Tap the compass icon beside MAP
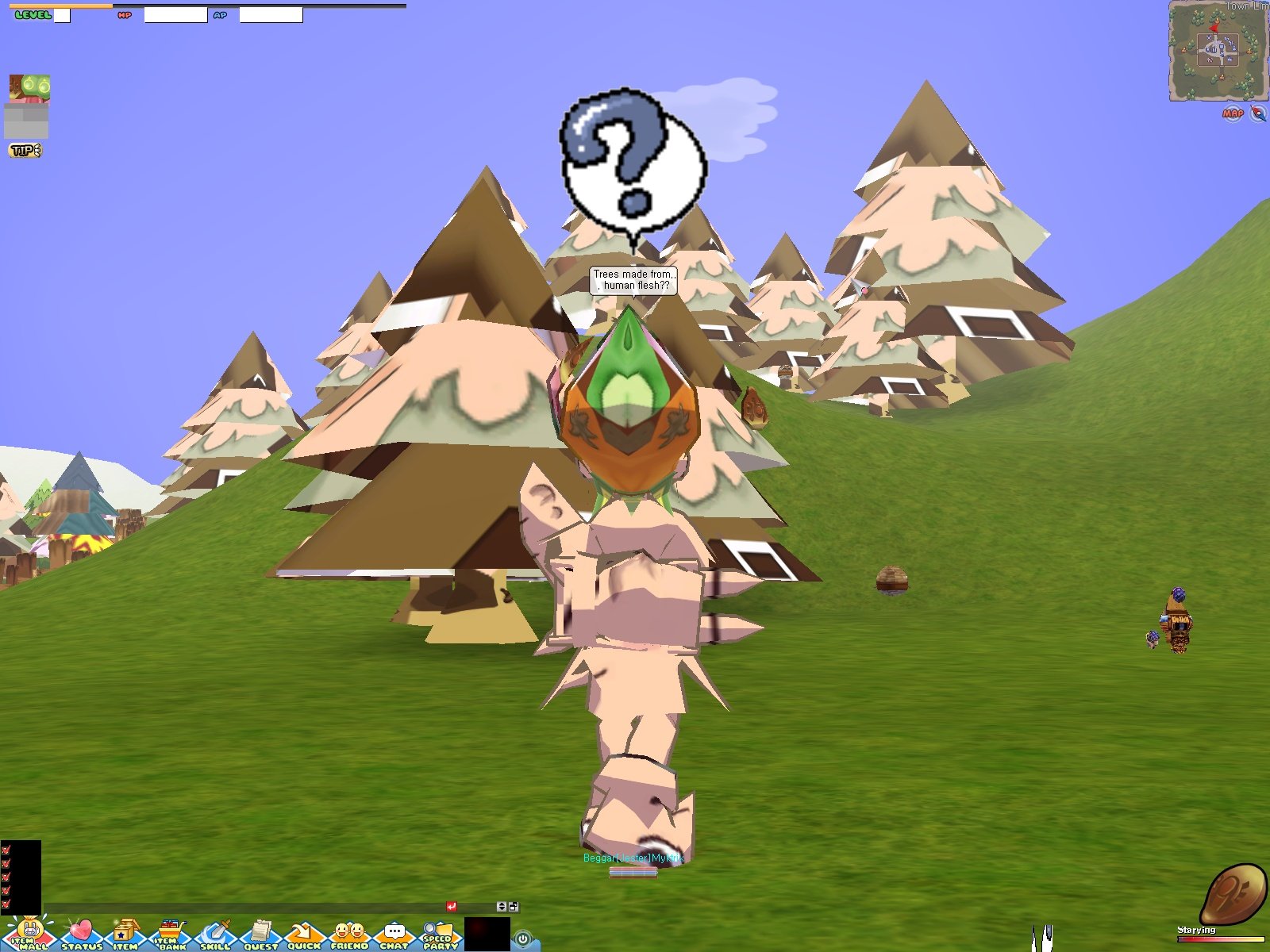 point(1258,113)
